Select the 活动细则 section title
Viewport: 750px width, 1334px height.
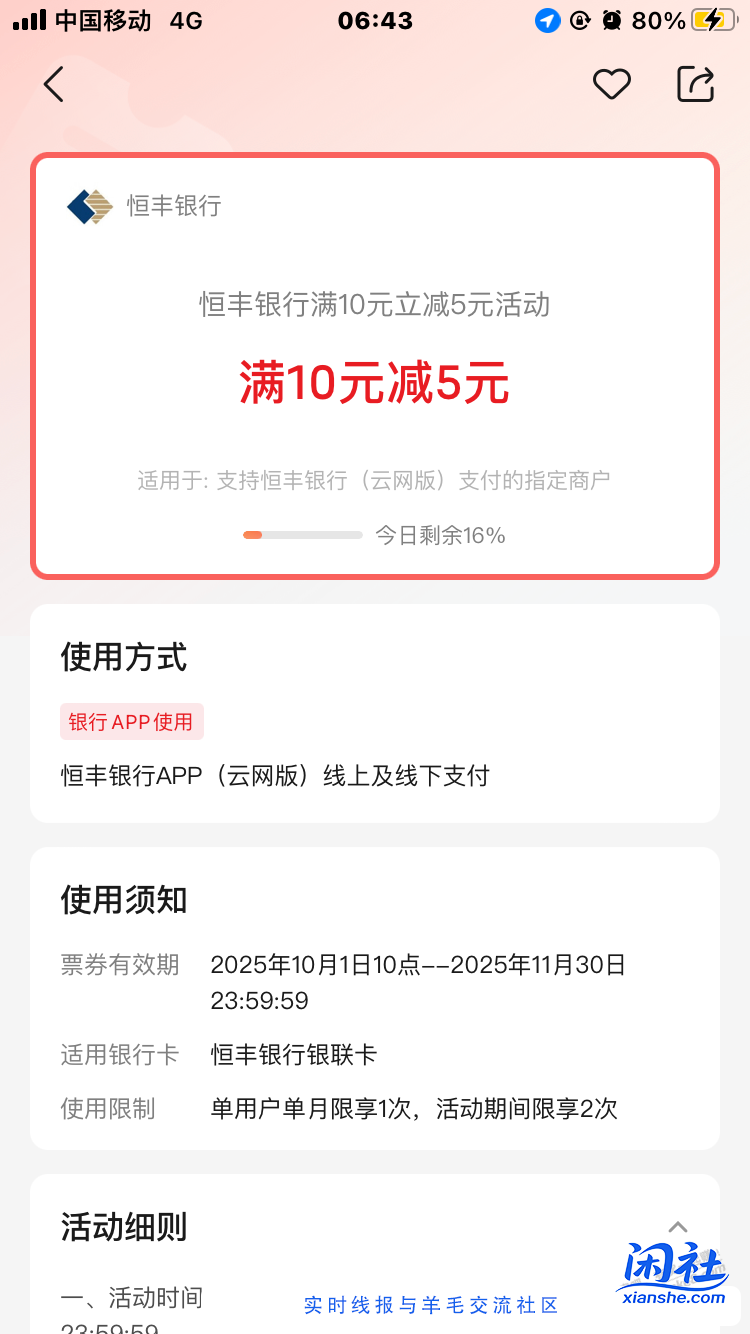click(x=122, y=1227)
